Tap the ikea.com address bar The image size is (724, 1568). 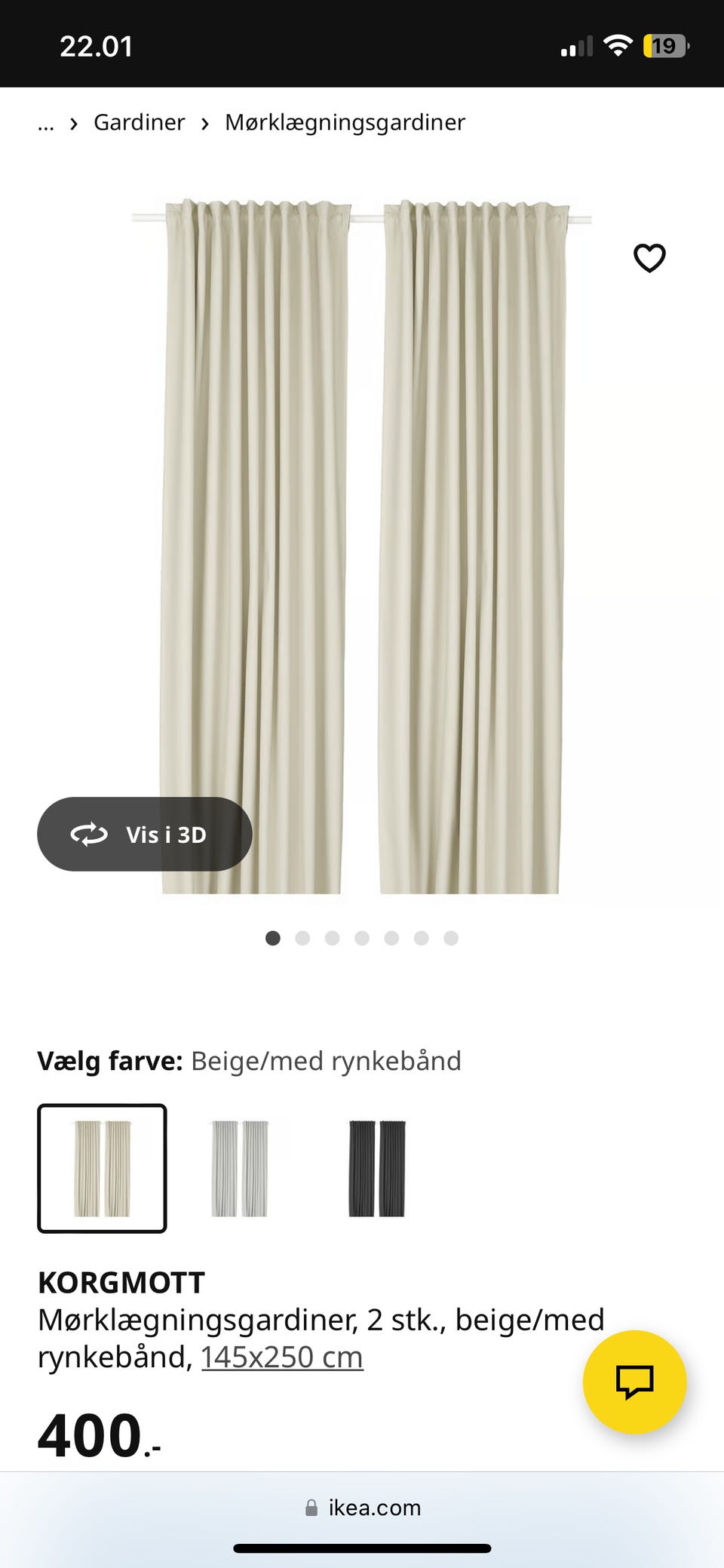pyautogui.click(x=362, y=1508)
